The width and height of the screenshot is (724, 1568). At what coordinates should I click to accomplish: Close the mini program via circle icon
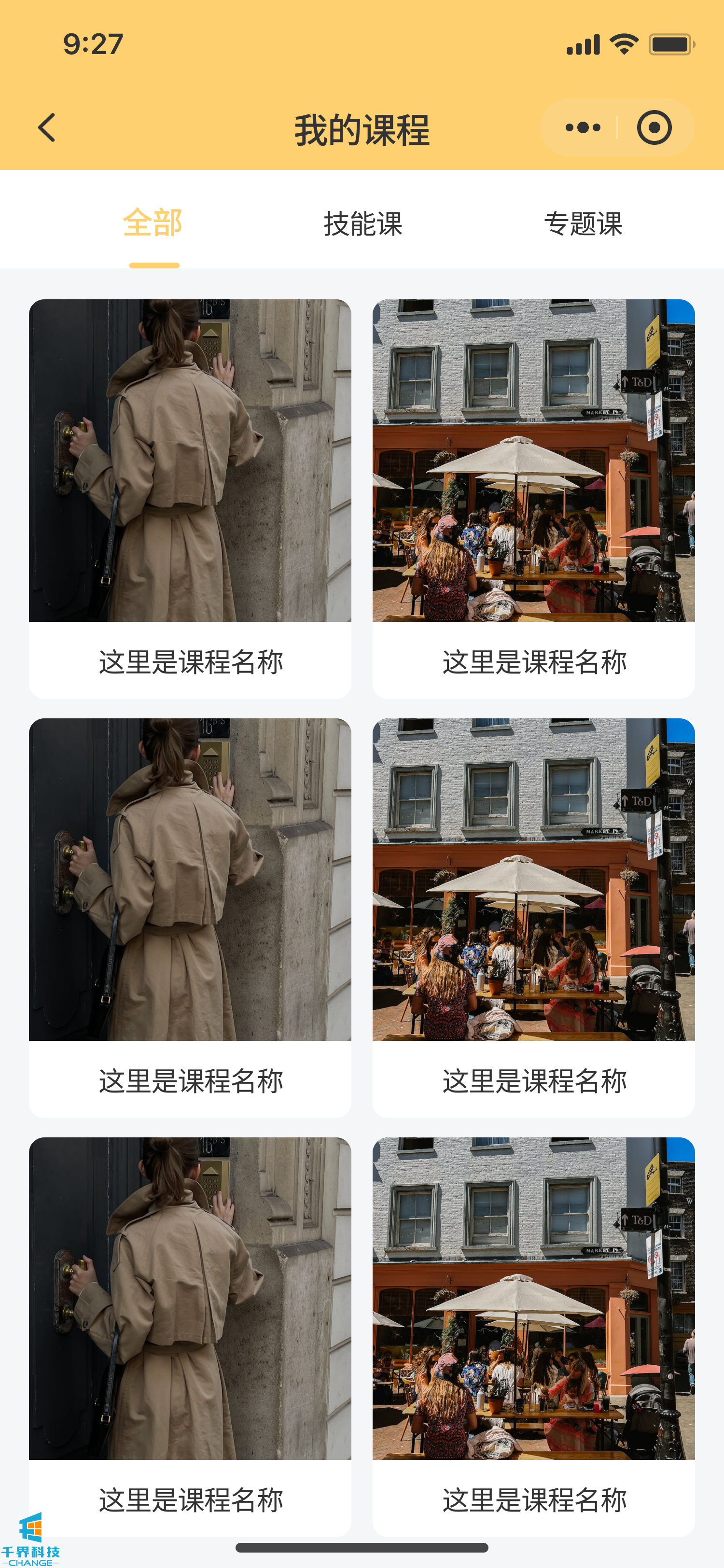coord(654,127)
